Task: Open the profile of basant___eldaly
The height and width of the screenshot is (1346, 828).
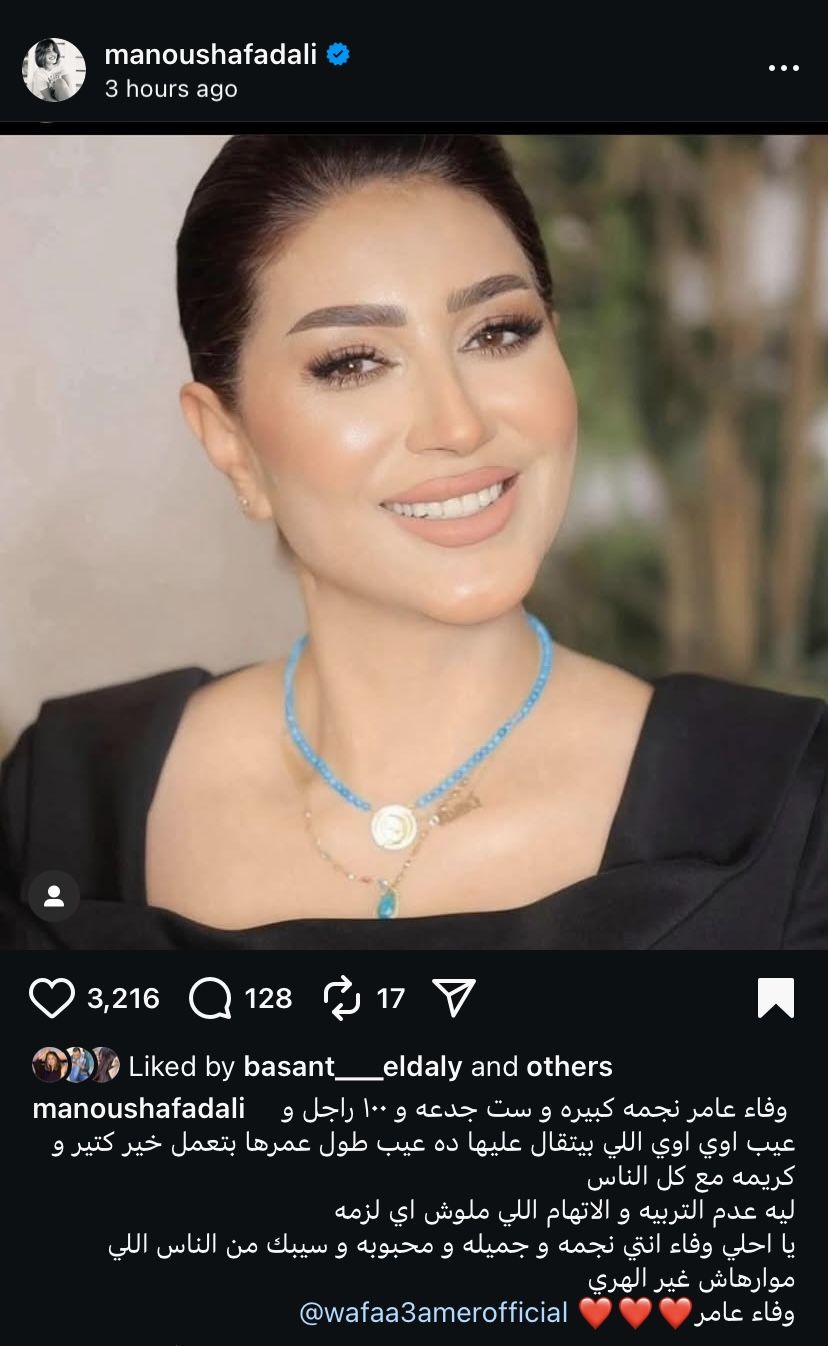Action: 352,1067
